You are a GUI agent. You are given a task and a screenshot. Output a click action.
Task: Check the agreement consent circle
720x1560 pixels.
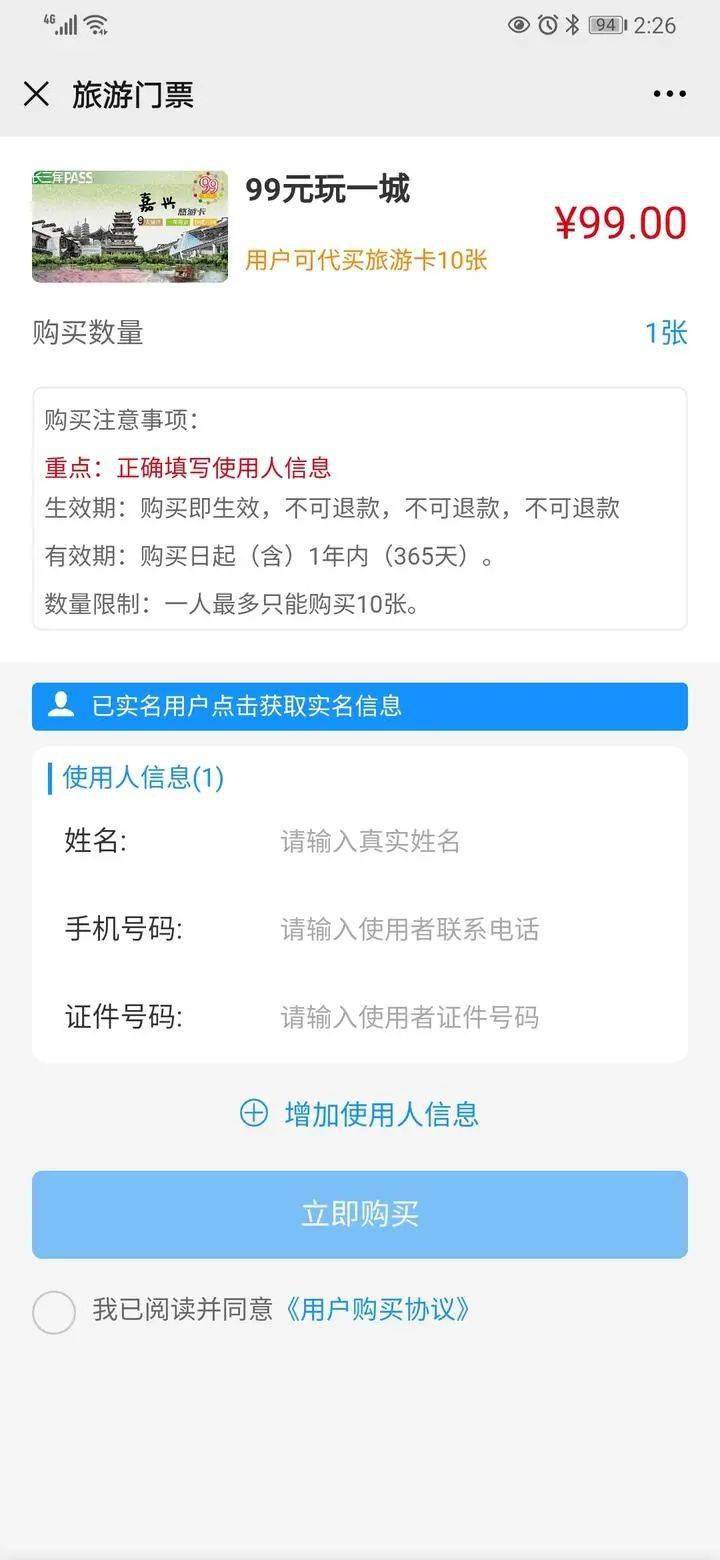tap(54, 1312)
